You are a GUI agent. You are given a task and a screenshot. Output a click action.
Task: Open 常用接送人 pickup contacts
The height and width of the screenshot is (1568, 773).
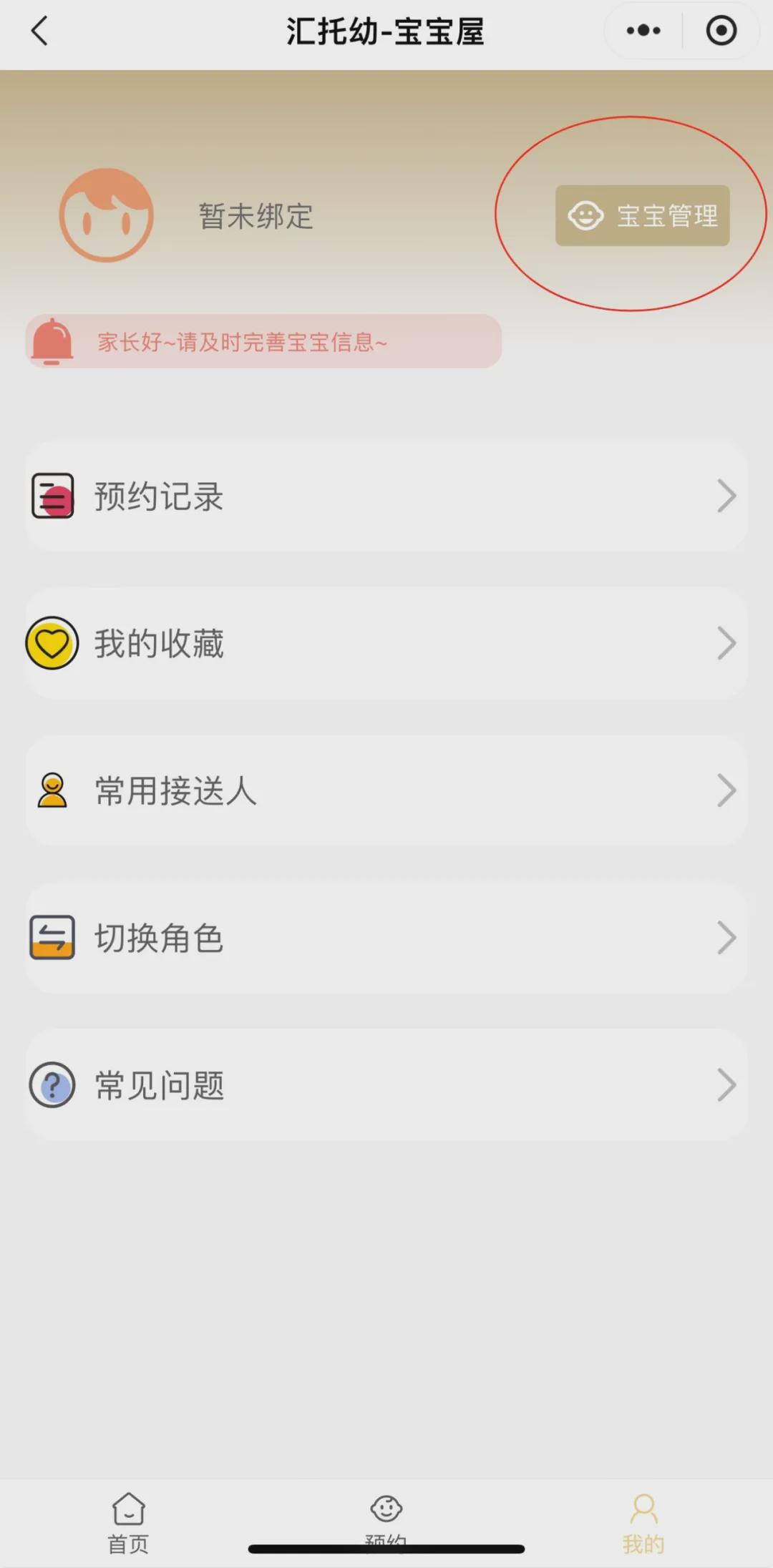[x=386, y=790]
